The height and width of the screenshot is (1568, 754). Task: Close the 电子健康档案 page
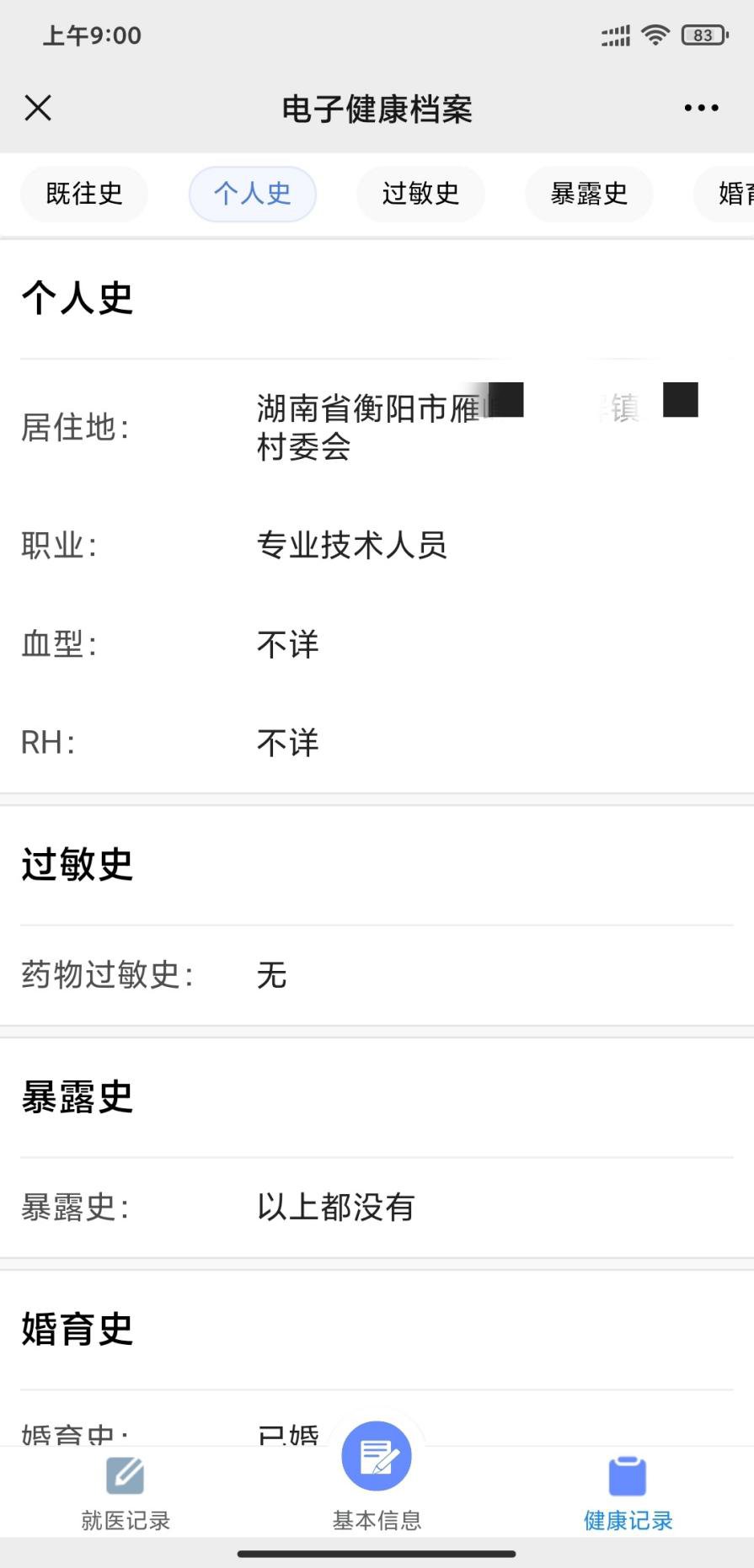pos(38,108)
